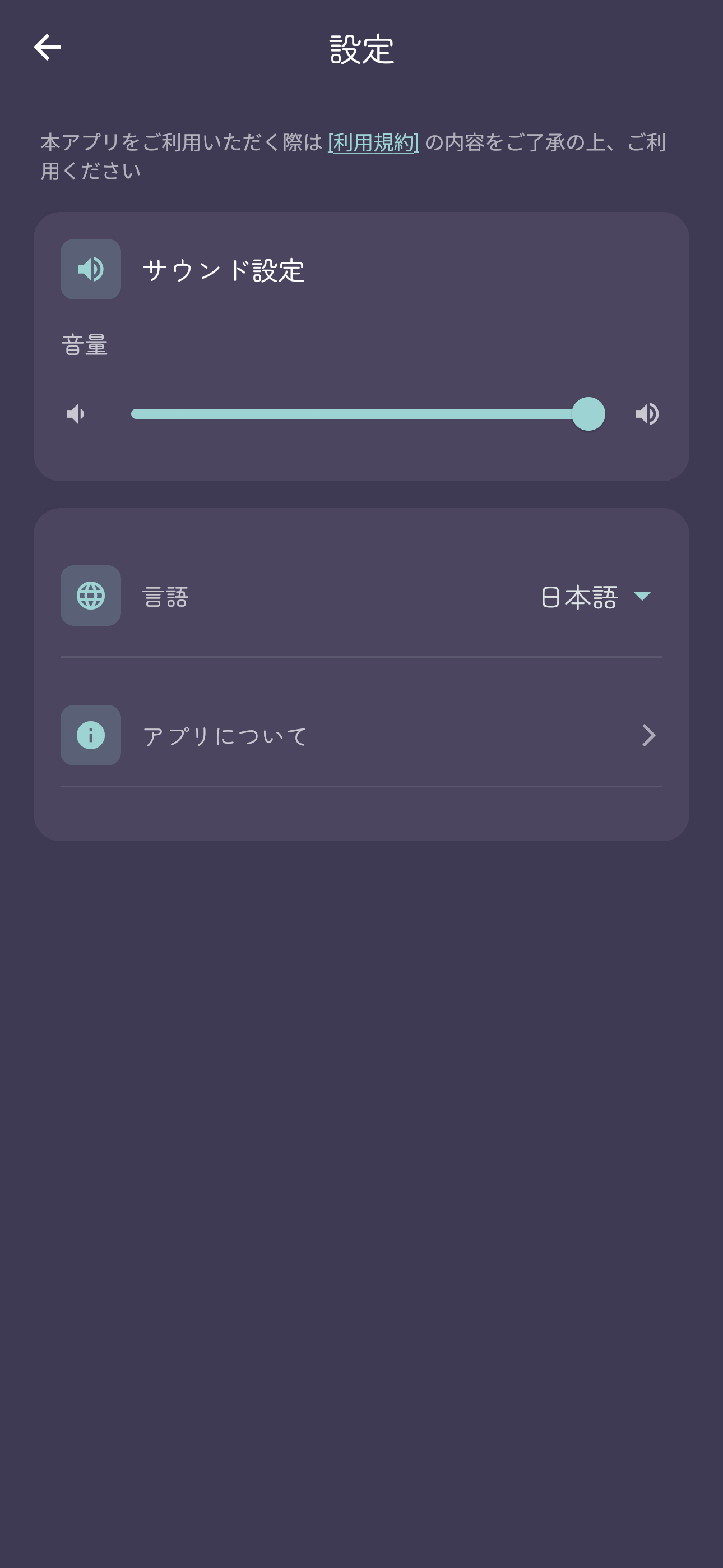Image resolution: width=723 pixels, height=1568 pixels.
Task: Mute volume using the left speaker icon
Action: pyautogui.click(x=76, y=414)
